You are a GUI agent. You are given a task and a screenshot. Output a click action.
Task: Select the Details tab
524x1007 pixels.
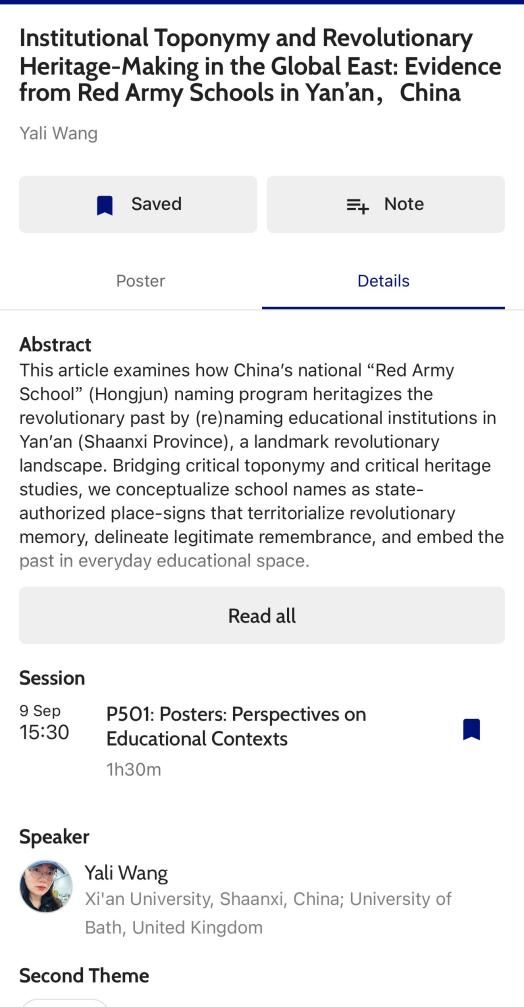tap(383, 281)
